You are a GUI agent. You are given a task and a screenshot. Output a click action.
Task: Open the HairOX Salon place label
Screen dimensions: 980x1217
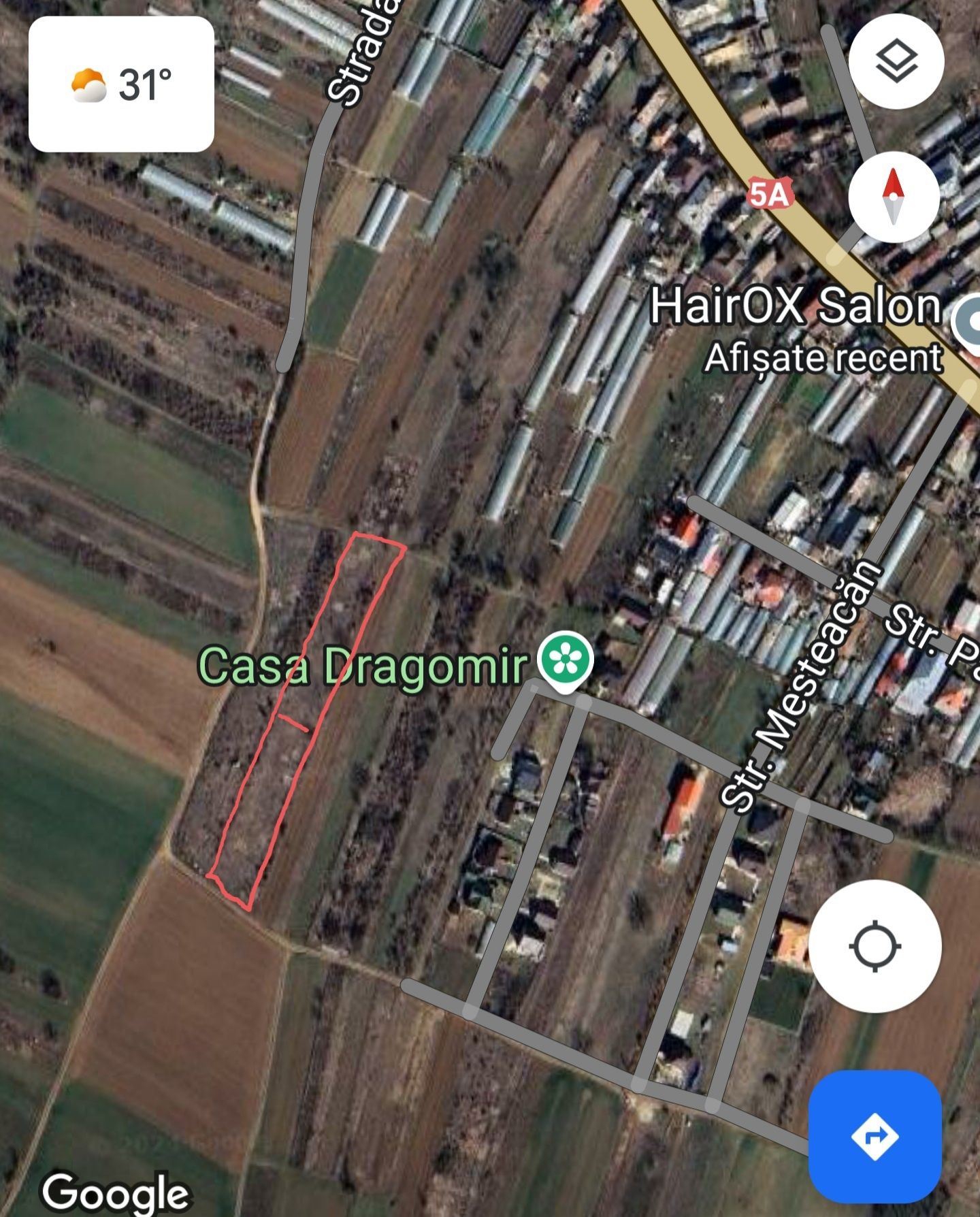coord(796,306)
